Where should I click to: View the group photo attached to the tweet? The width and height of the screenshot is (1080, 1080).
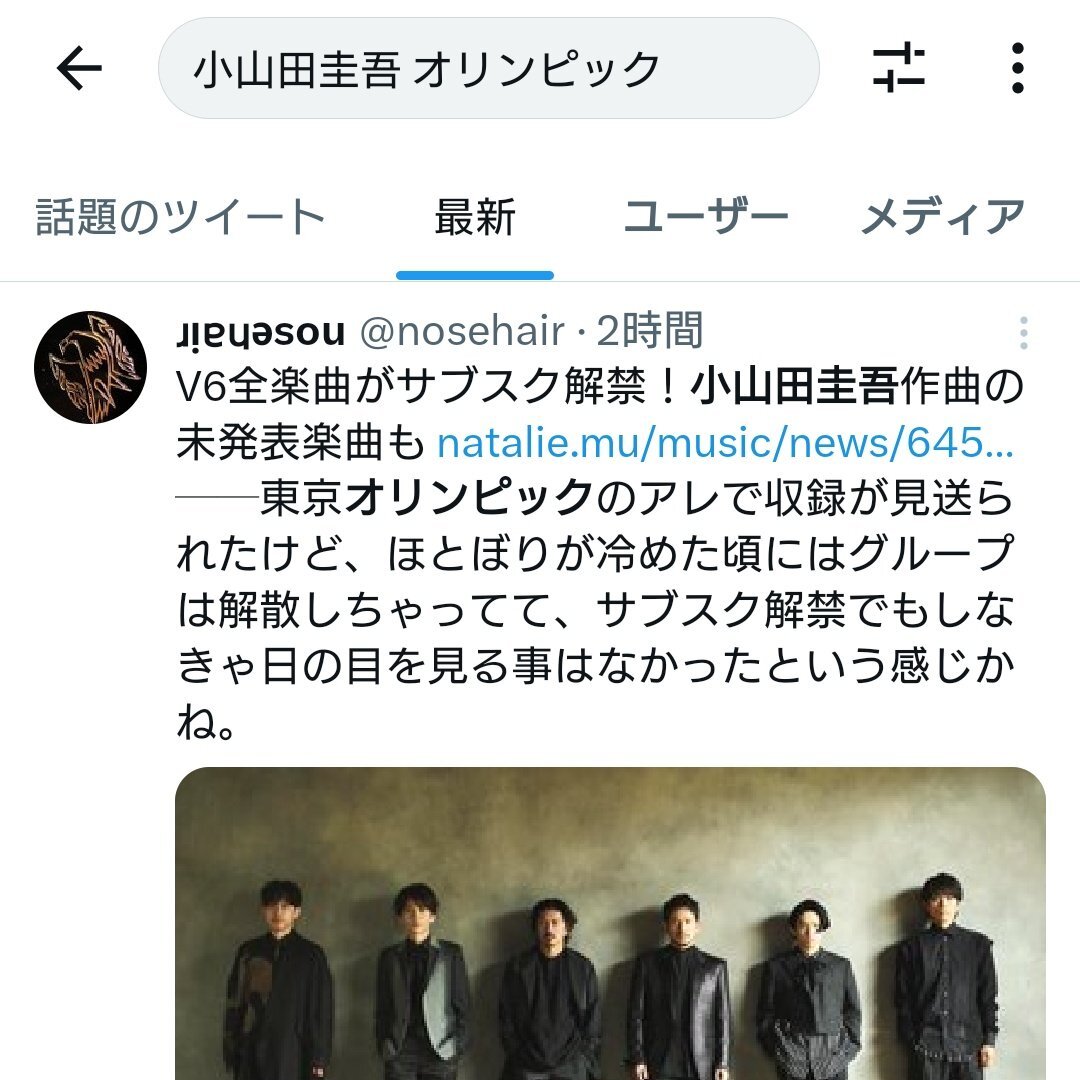(610, 920)
